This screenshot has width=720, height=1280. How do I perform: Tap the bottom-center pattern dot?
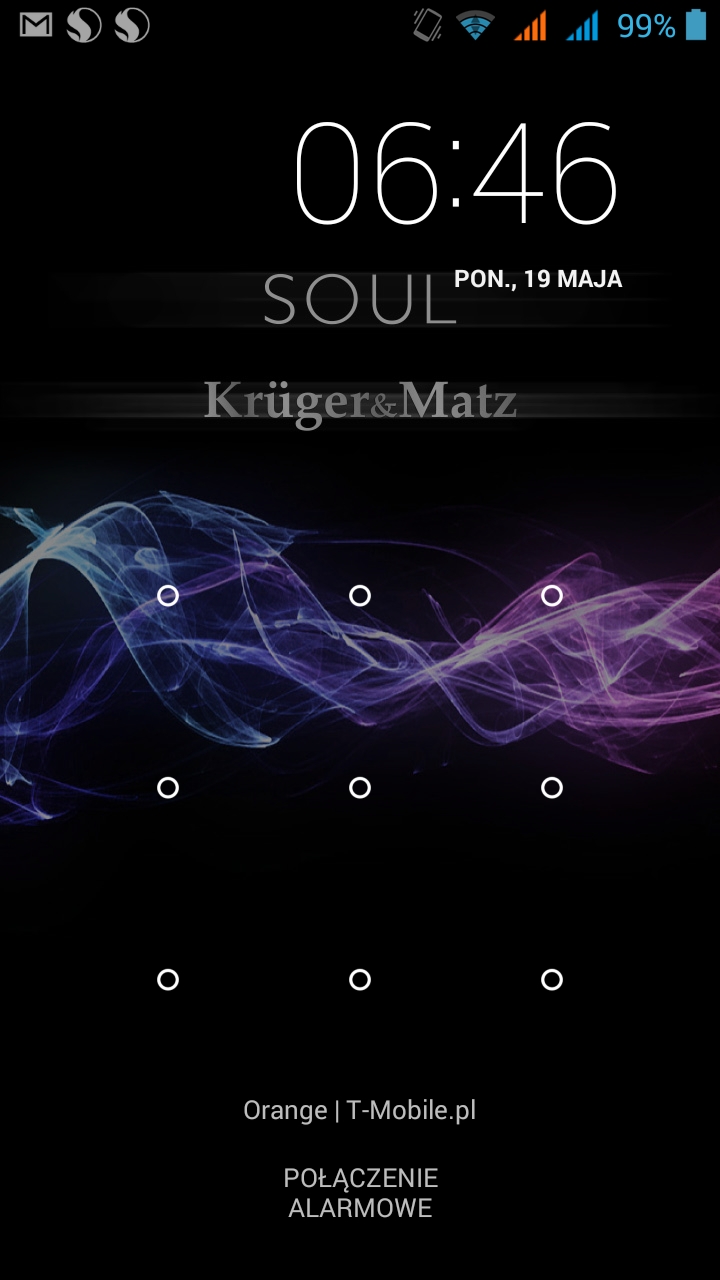click(x=360, y=980)
